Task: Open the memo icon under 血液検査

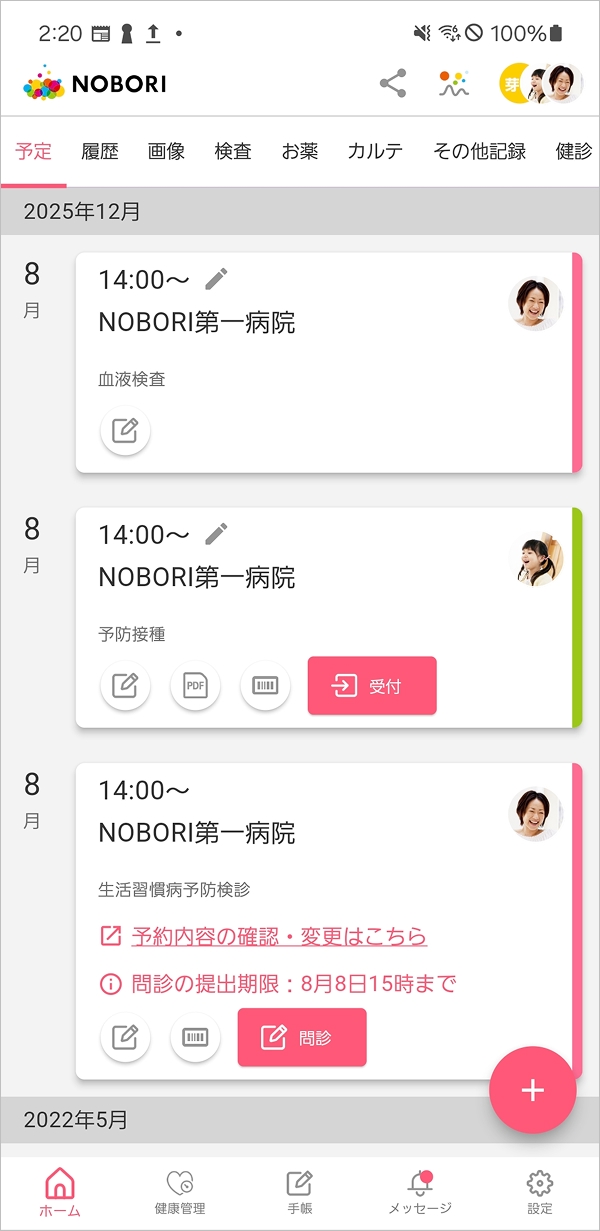Action: 125,431
